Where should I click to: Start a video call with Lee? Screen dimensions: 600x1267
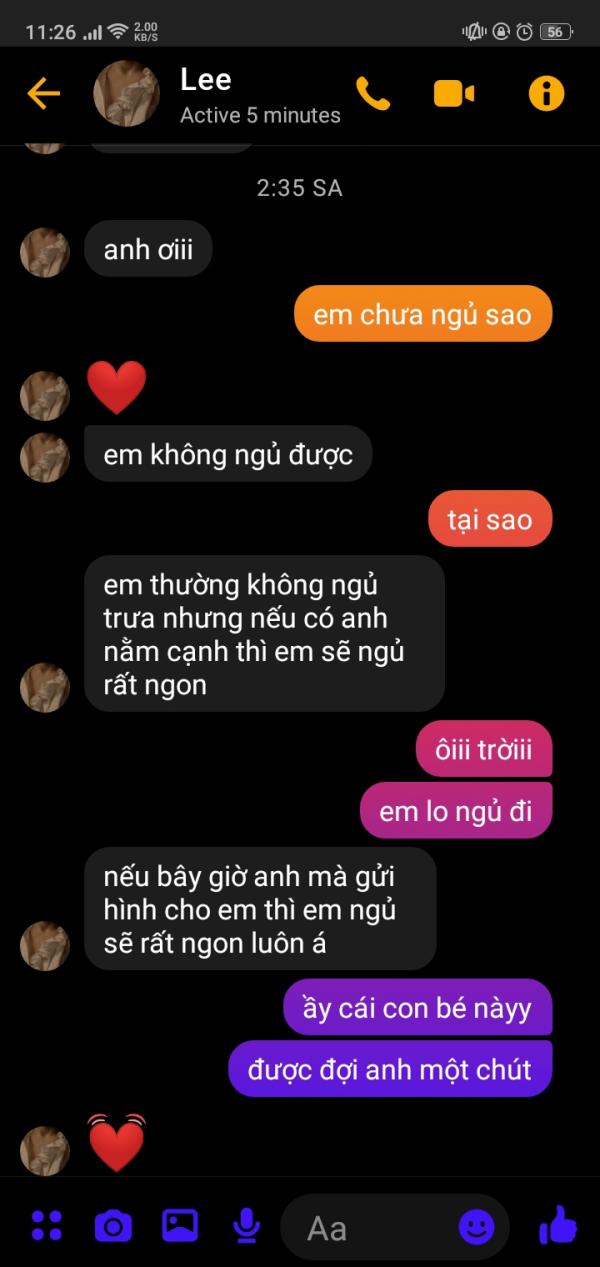click(454, 94)
